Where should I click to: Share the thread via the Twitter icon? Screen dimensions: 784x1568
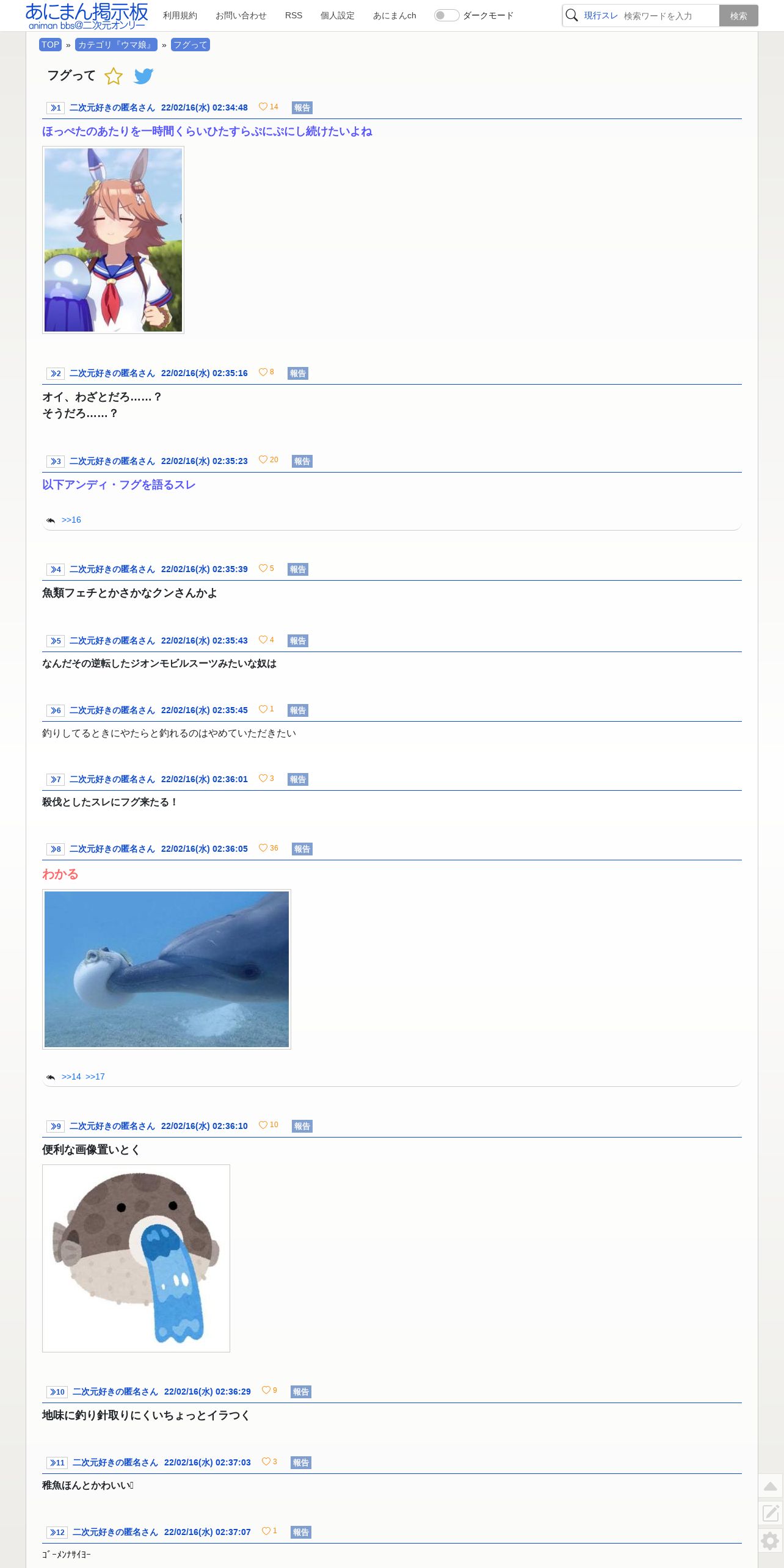point(143,76)
